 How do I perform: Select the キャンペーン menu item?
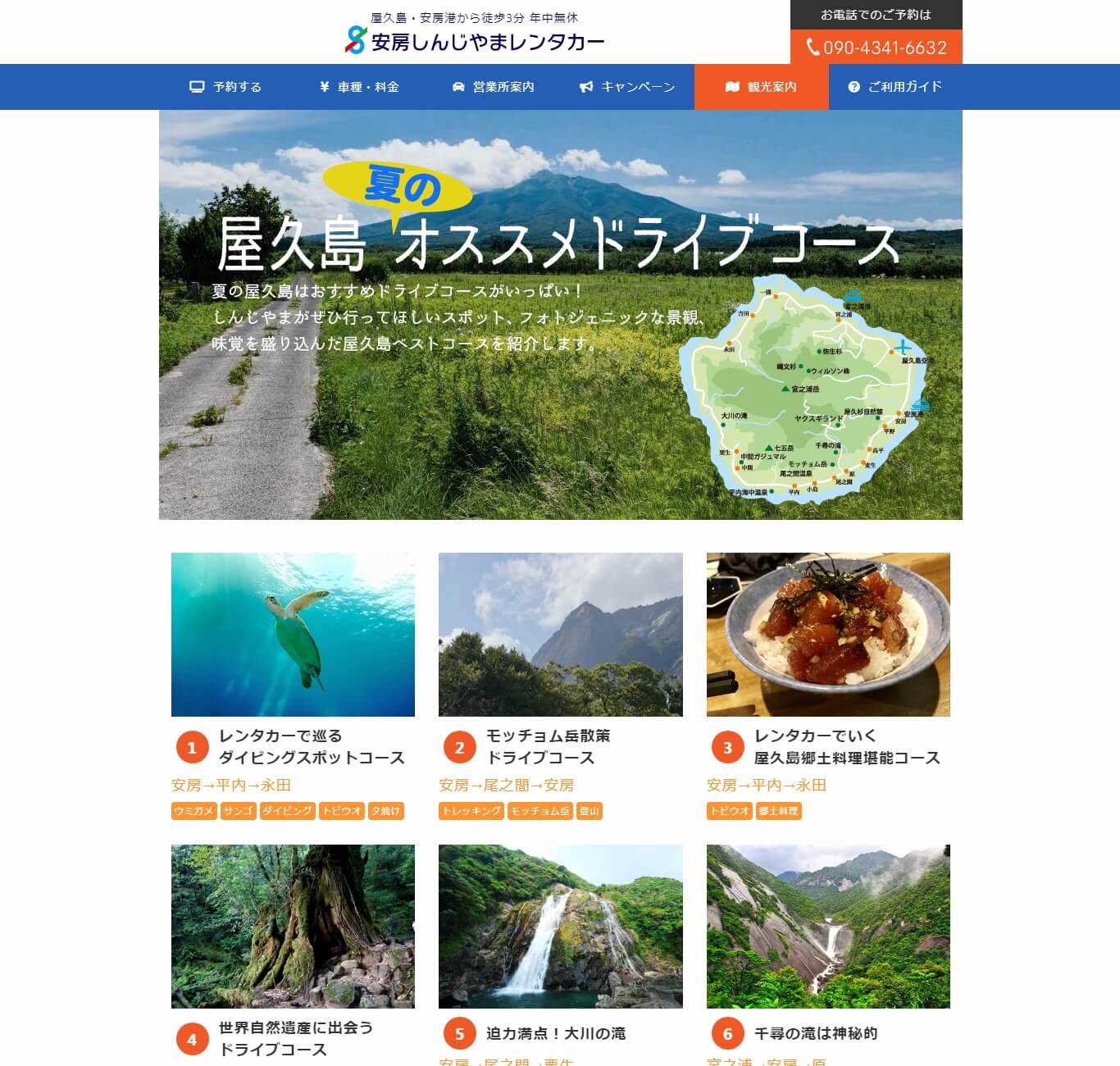coord(627,87)
